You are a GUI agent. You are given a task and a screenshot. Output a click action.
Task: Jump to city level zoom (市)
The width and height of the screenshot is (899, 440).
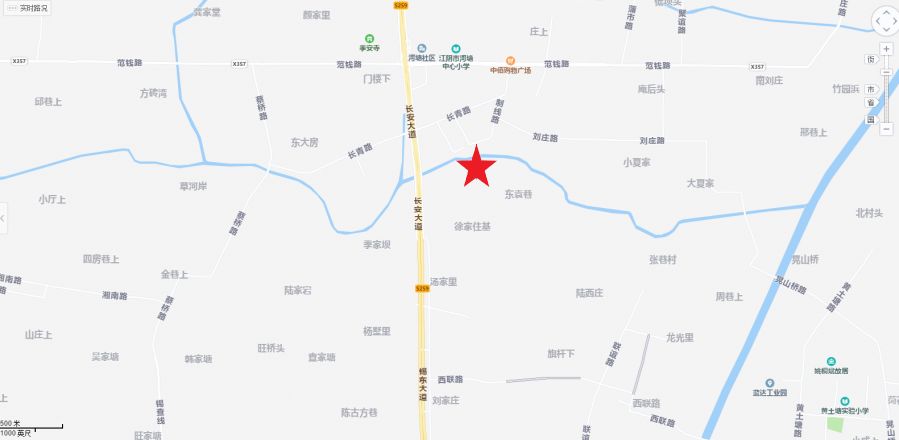pyautogui.click(x=871, y=88)
